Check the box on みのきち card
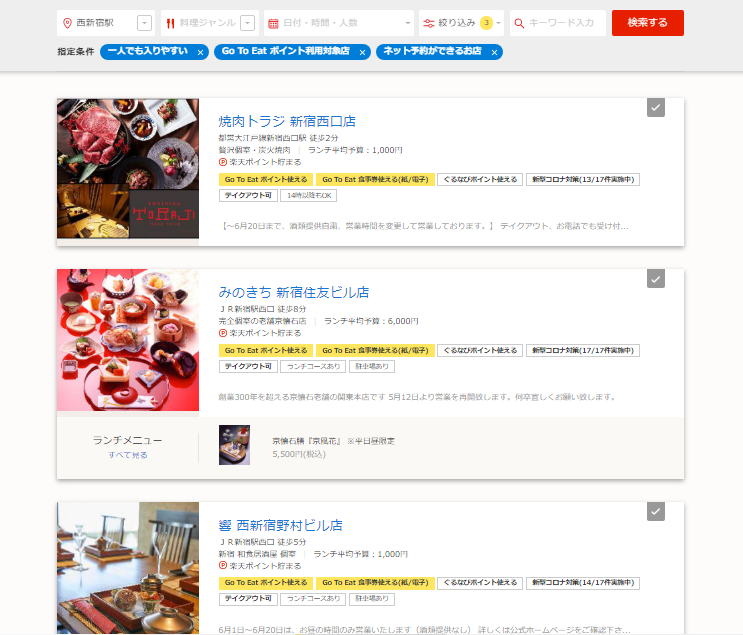The width and height of the screenshot is (743, 635). click(x=656, y=278)
